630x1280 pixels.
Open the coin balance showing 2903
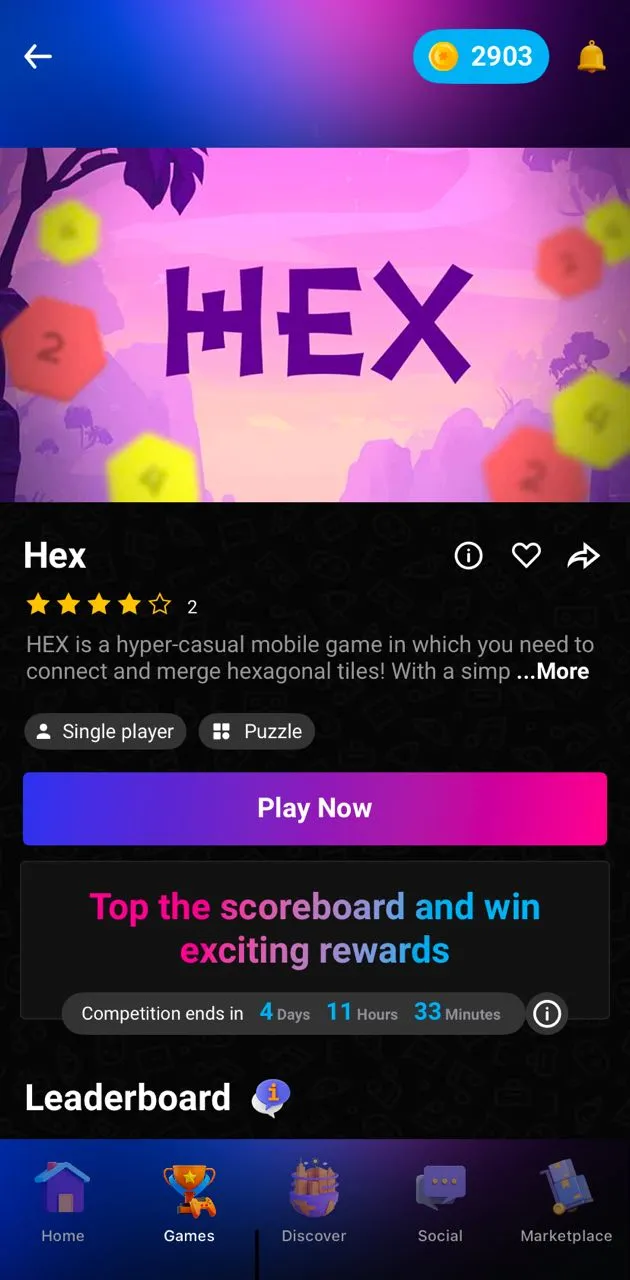point(481,57)
